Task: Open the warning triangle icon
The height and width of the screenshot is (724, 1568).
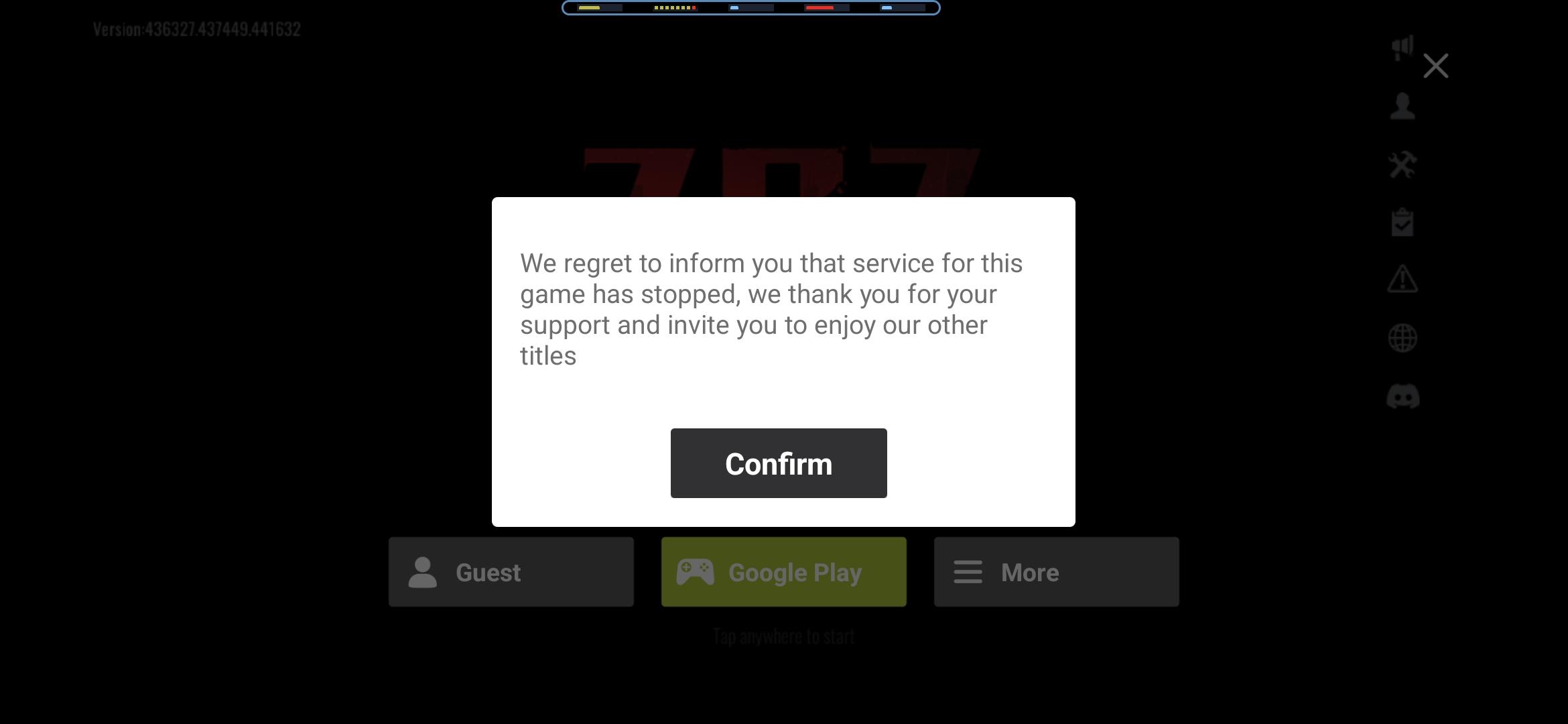Action: 1402,279
